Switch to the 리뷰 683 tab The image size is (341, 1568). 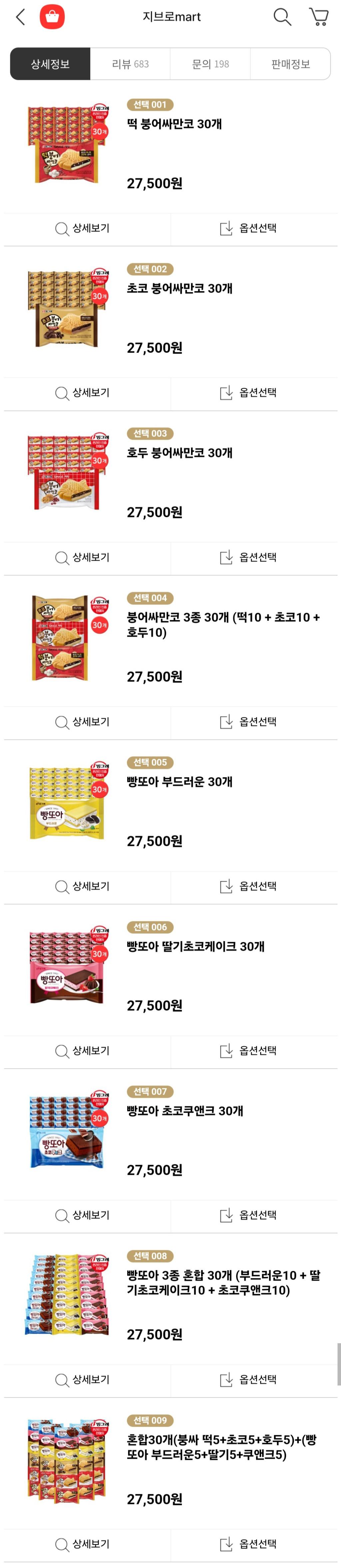[x=130, y=64]
